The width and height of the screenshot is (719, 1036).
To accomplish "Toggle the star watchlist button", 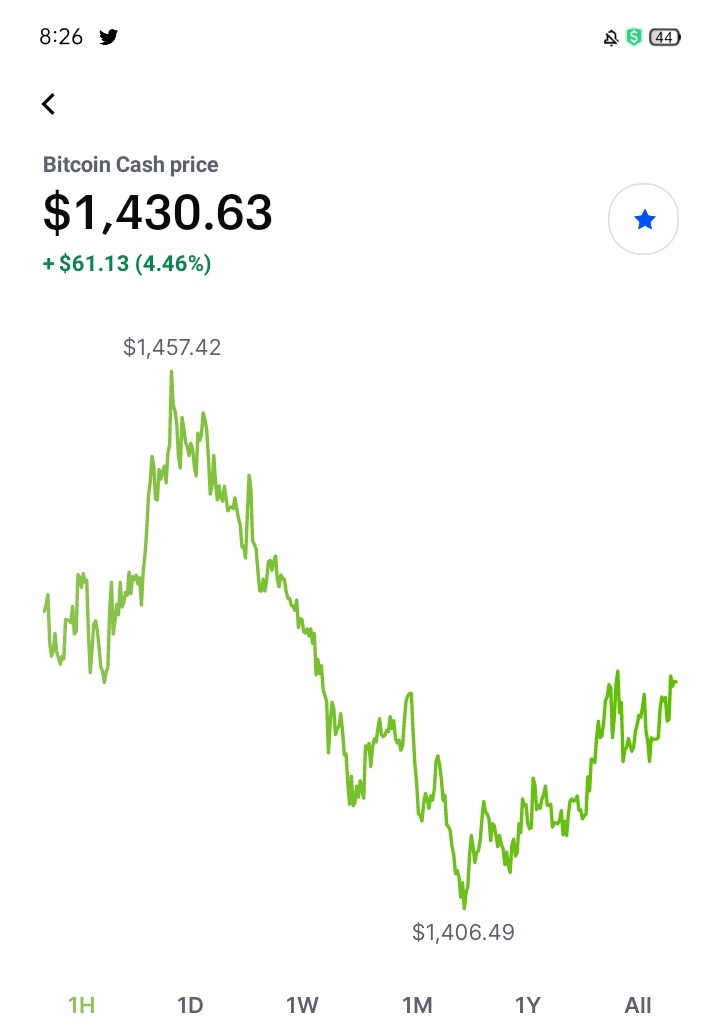I will pos(643,219).
